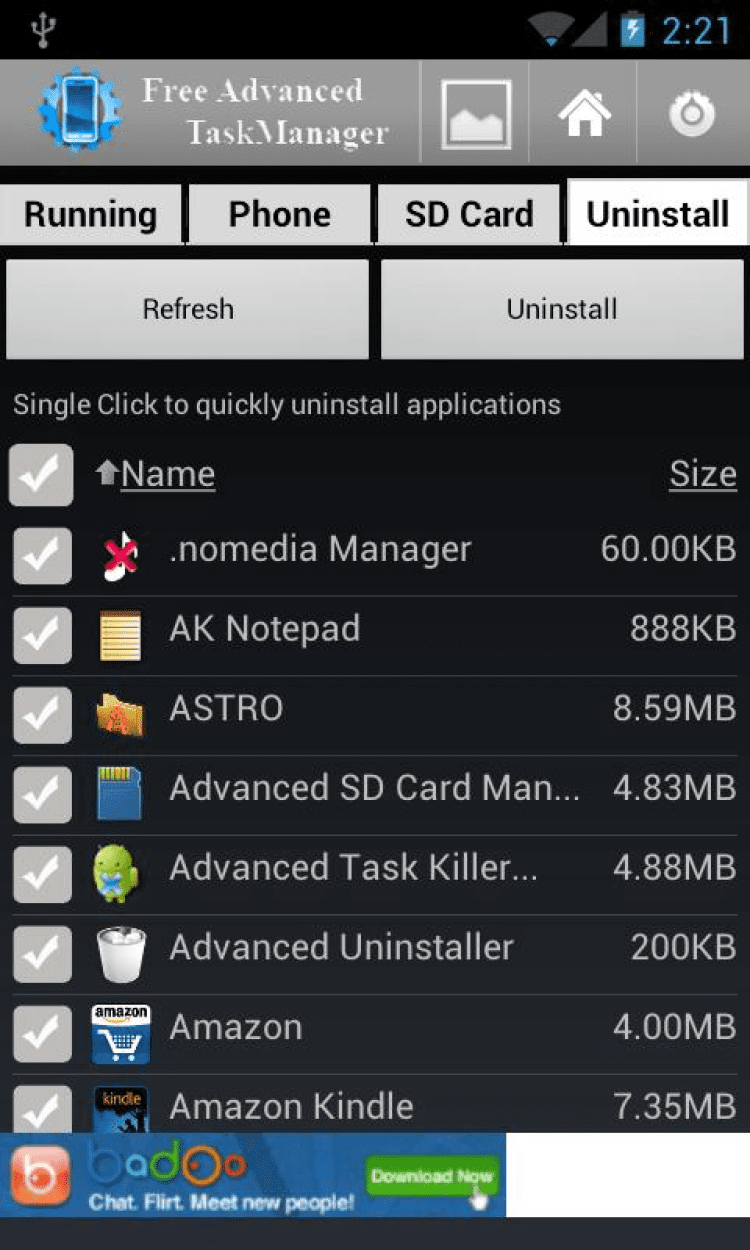Viewport: 750px width, 1250px height.
Task: Open the settings gear icon
Action: 692,114
